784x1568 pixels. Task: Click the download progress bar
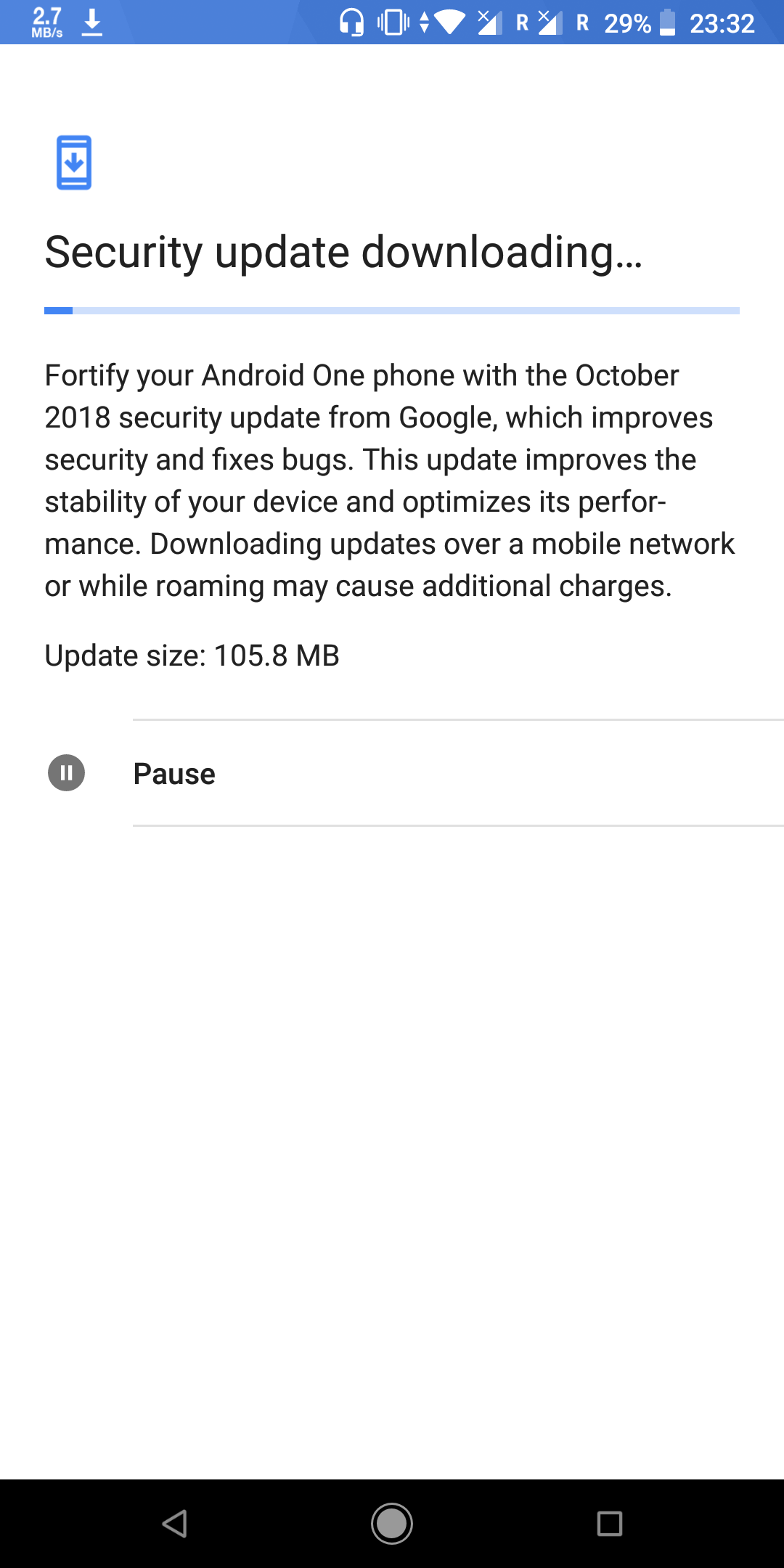[392, 310]
